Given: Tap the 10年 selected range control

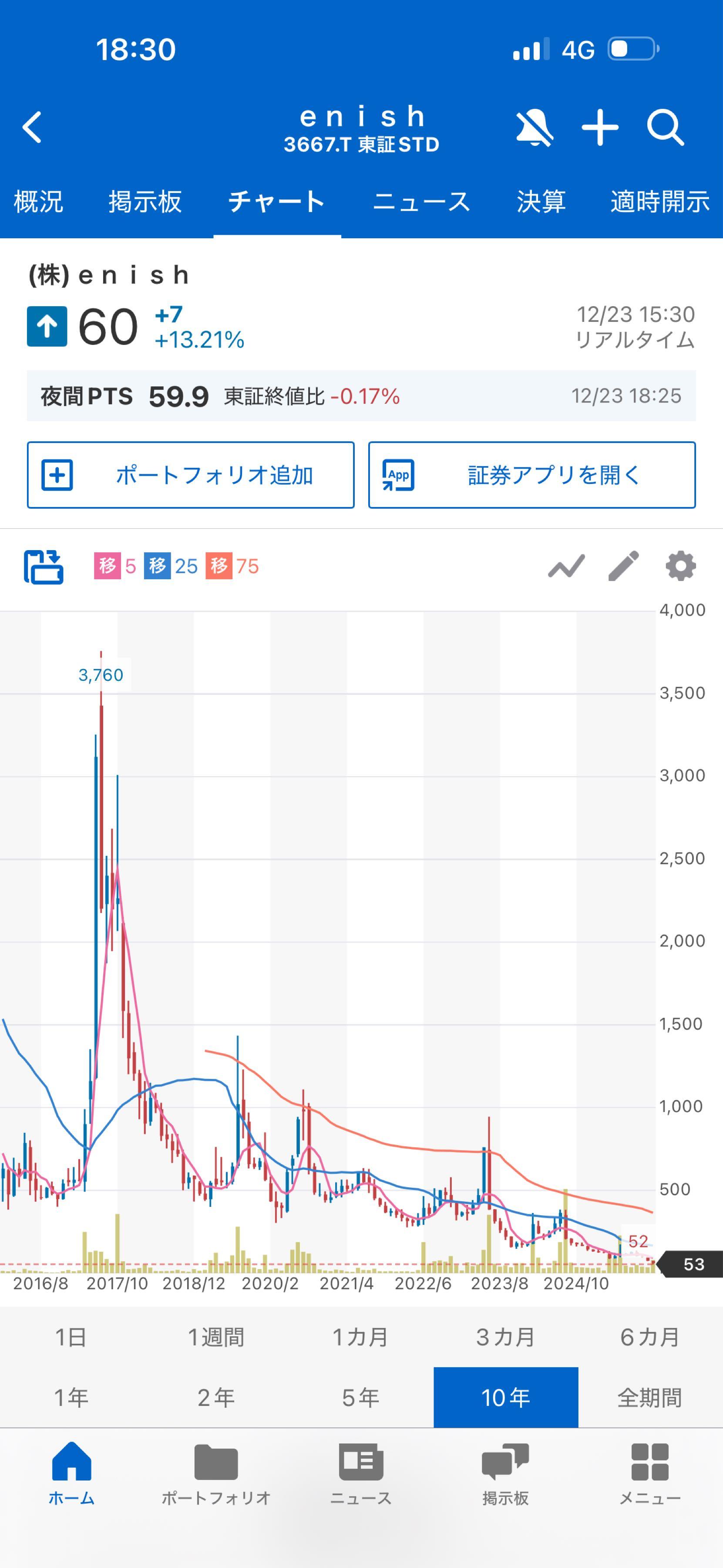Looking at the screenshot, I should 504,1397.
